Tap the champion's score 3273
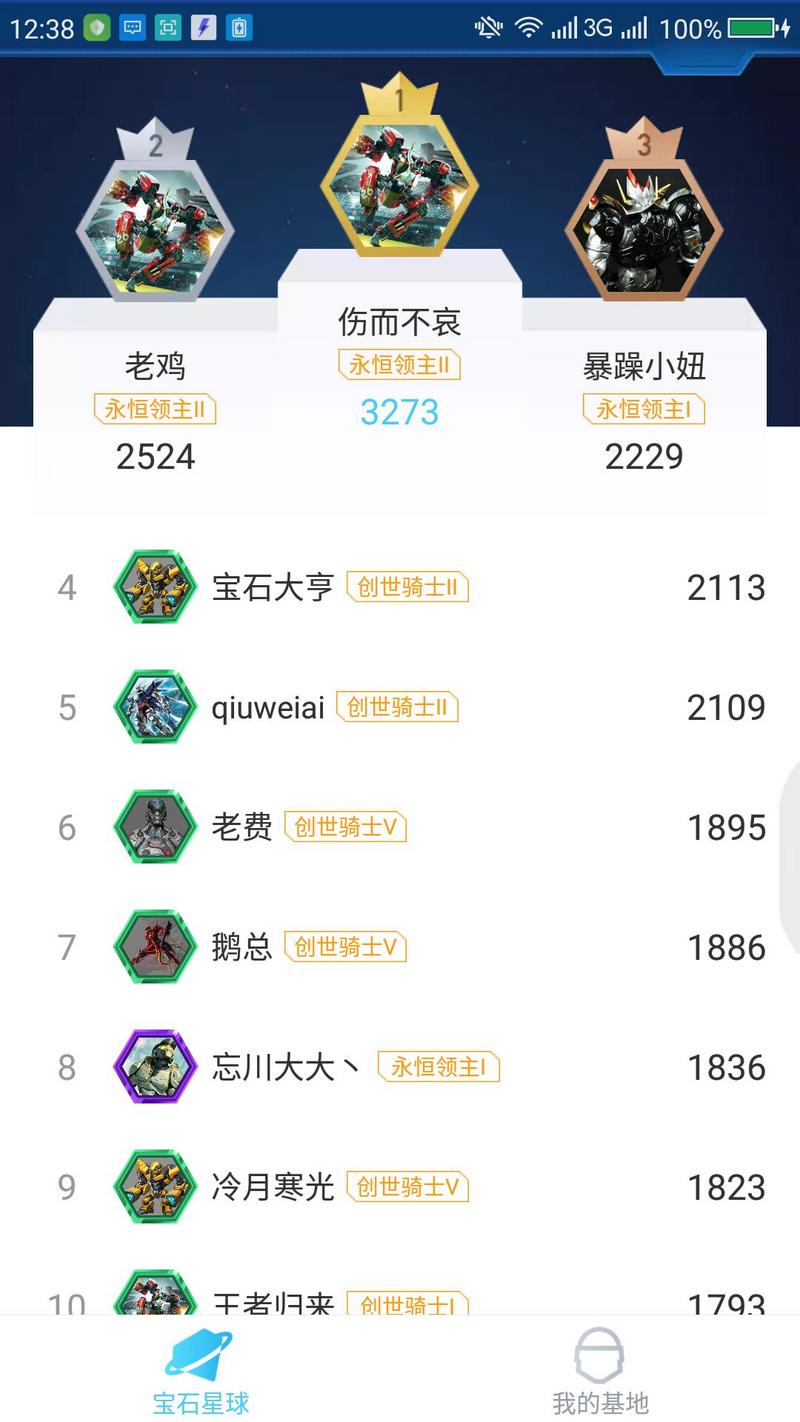This screenshot has height=1422, width=800. click(x=399, y=412)
